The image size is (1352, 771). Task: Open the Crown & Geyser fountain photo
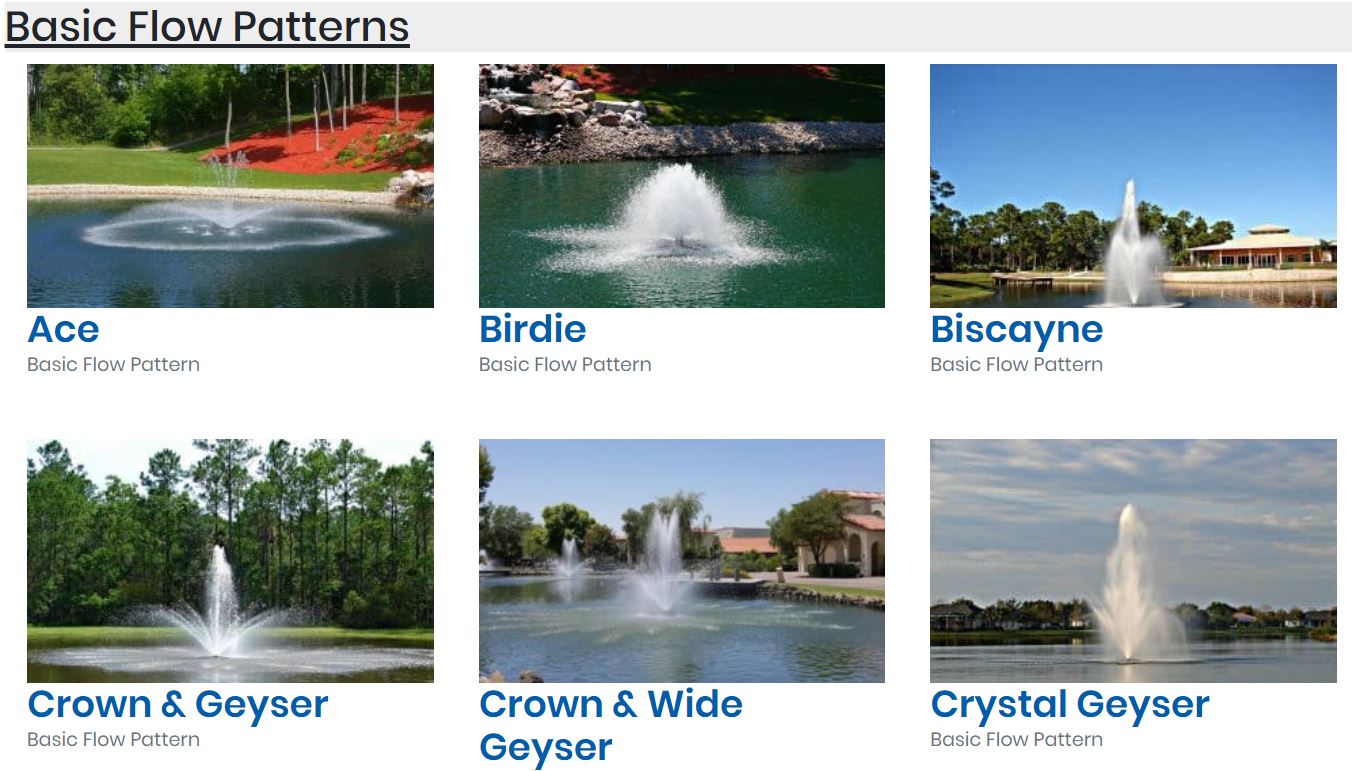(x=230, y=560)
